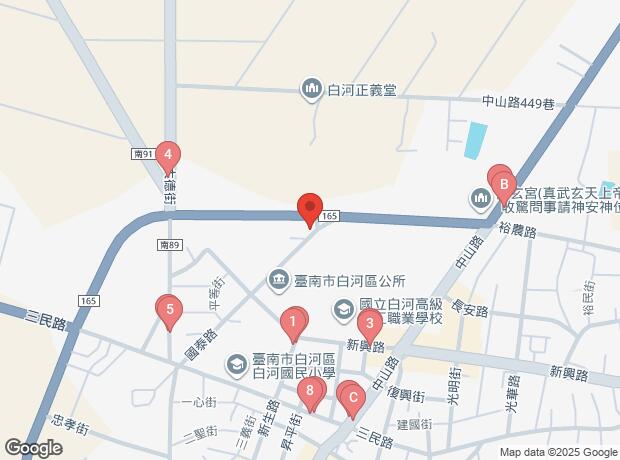The image size is (620, 460).
Task: Tap the map marker numbered 4
Action: [168, 155]
